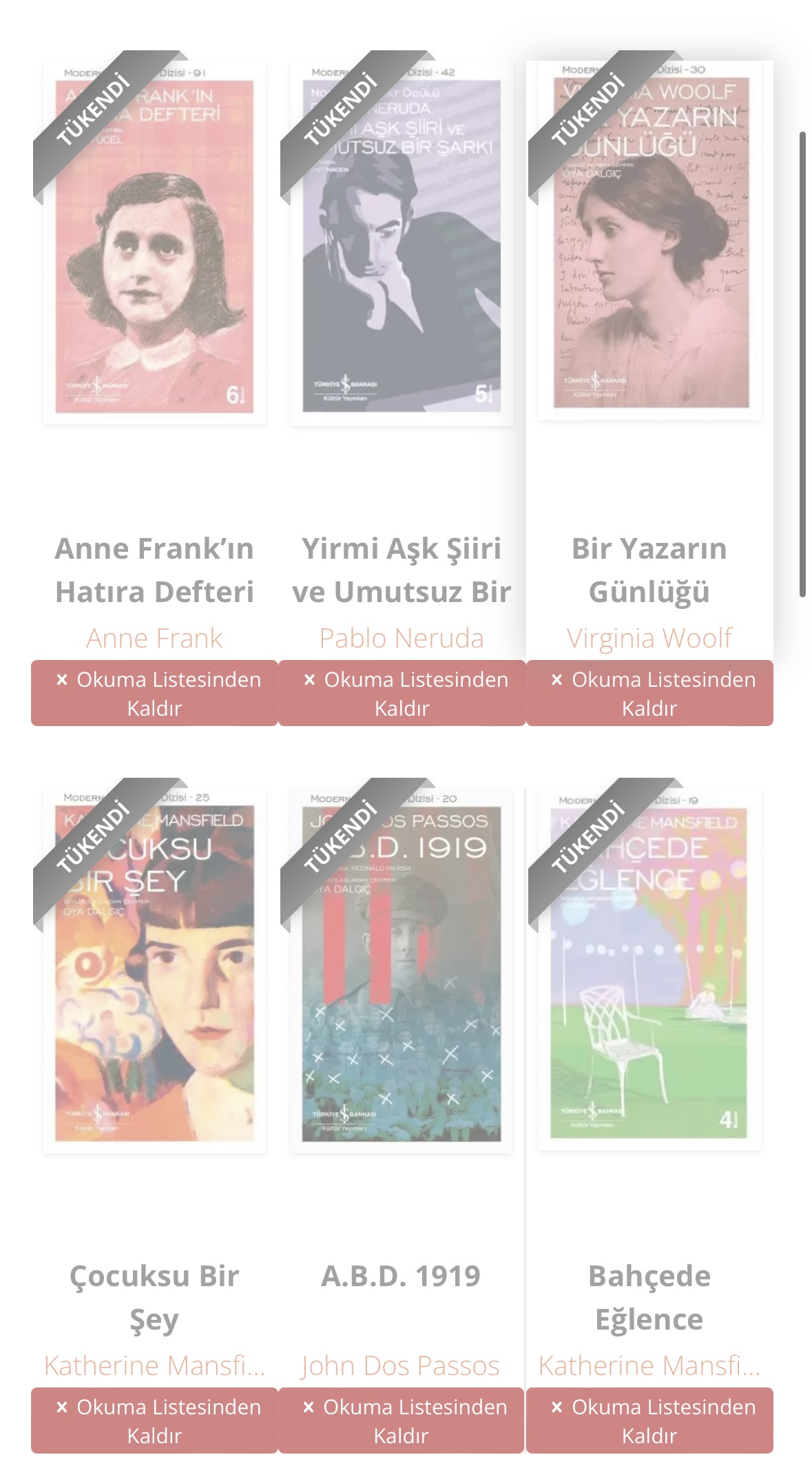Open Bahçede Eğlence book cover
The image size is (812, 1477).
[649, 969]
